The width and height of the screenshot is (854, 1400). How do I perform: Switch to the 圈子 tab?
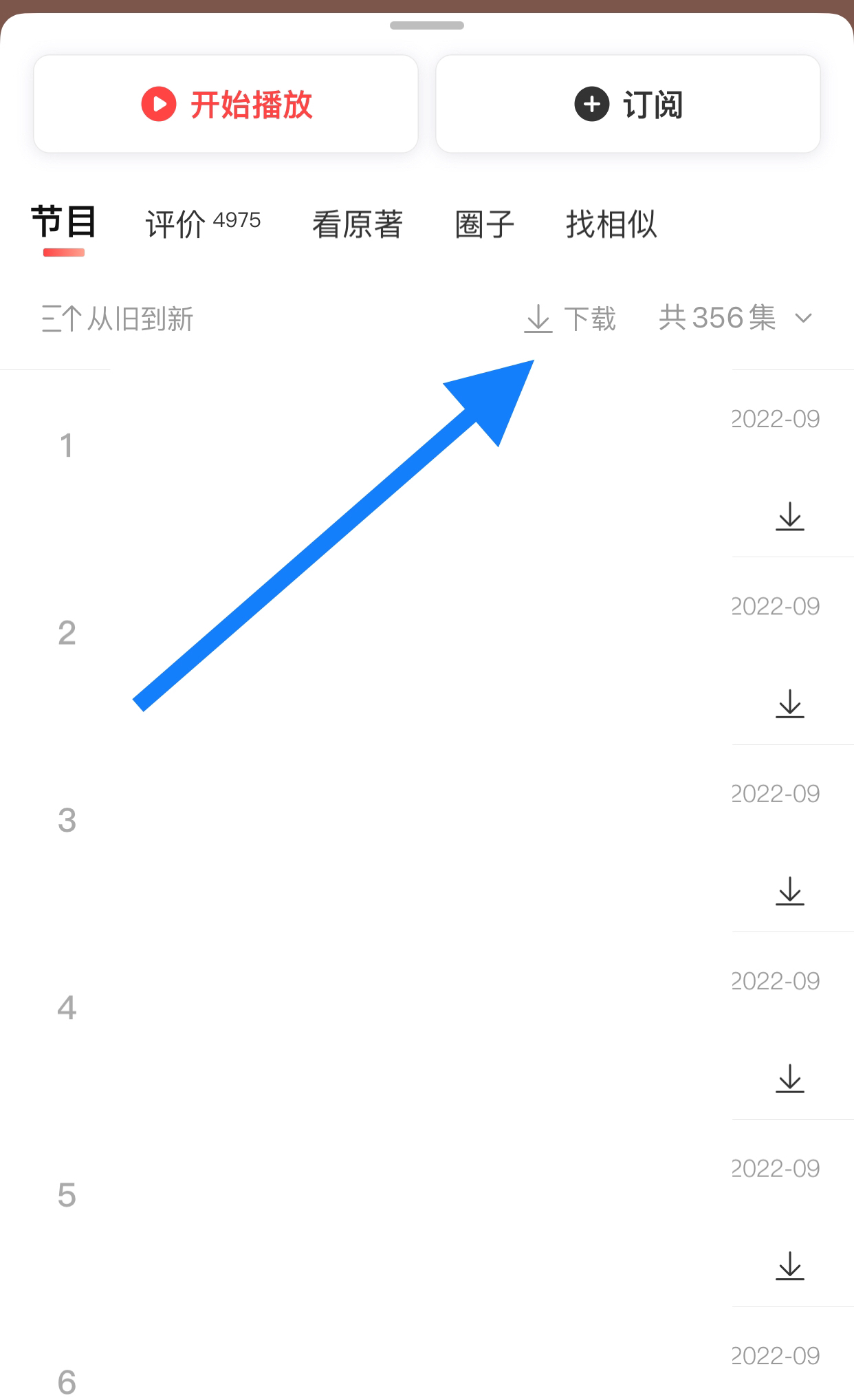pos(484,224)
